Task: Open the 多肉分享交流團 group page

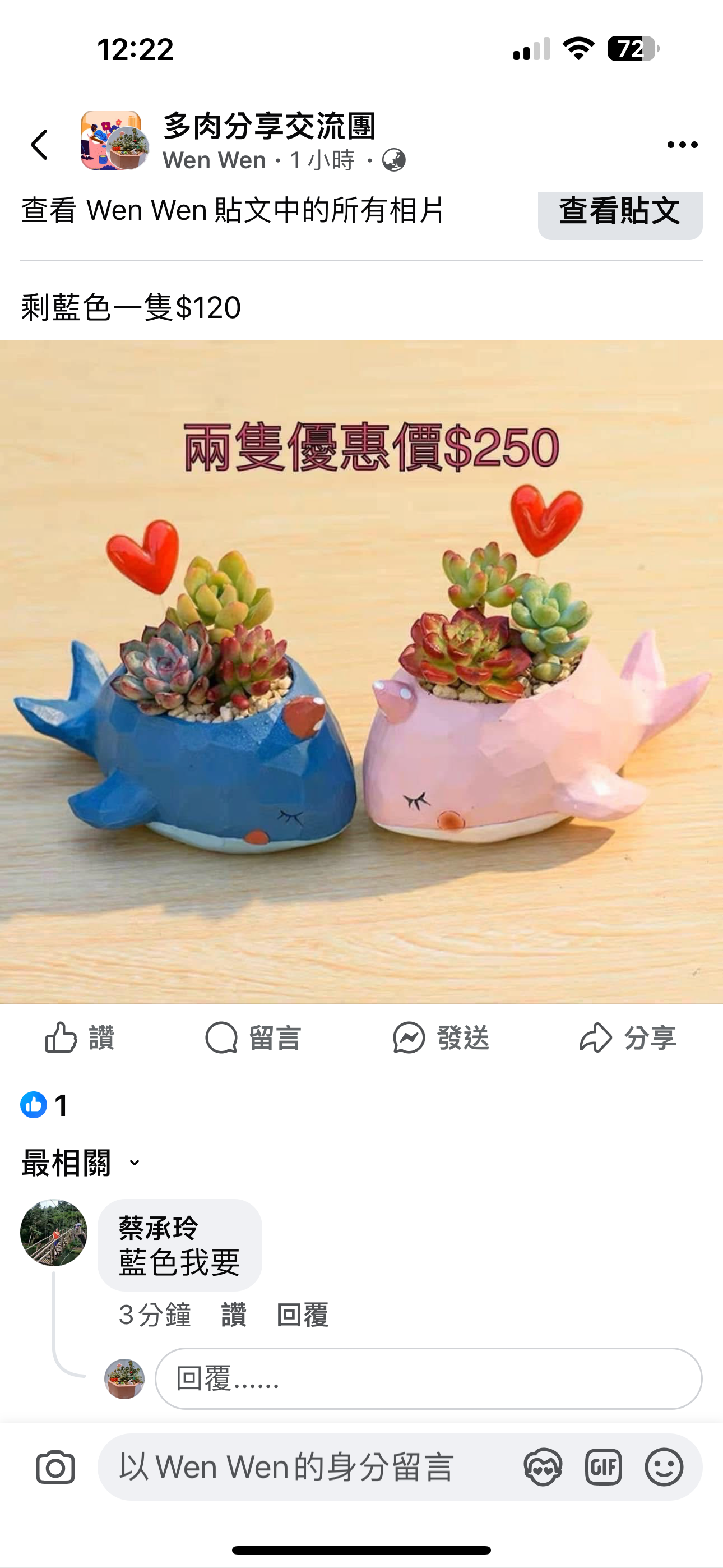Action: pyautogui.click(x=269, y=127)
